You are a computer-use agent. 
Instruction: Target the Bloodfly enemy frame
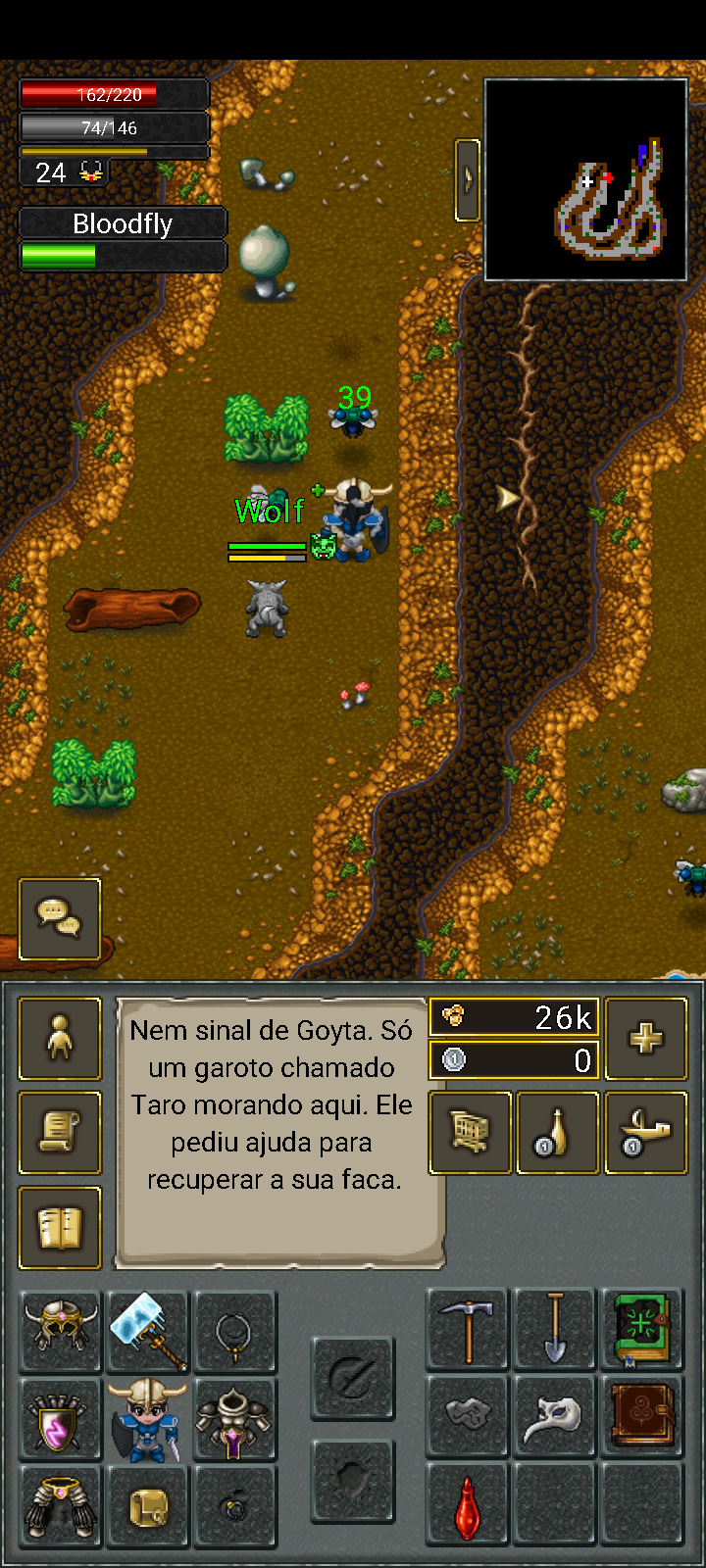click(123, 239)
